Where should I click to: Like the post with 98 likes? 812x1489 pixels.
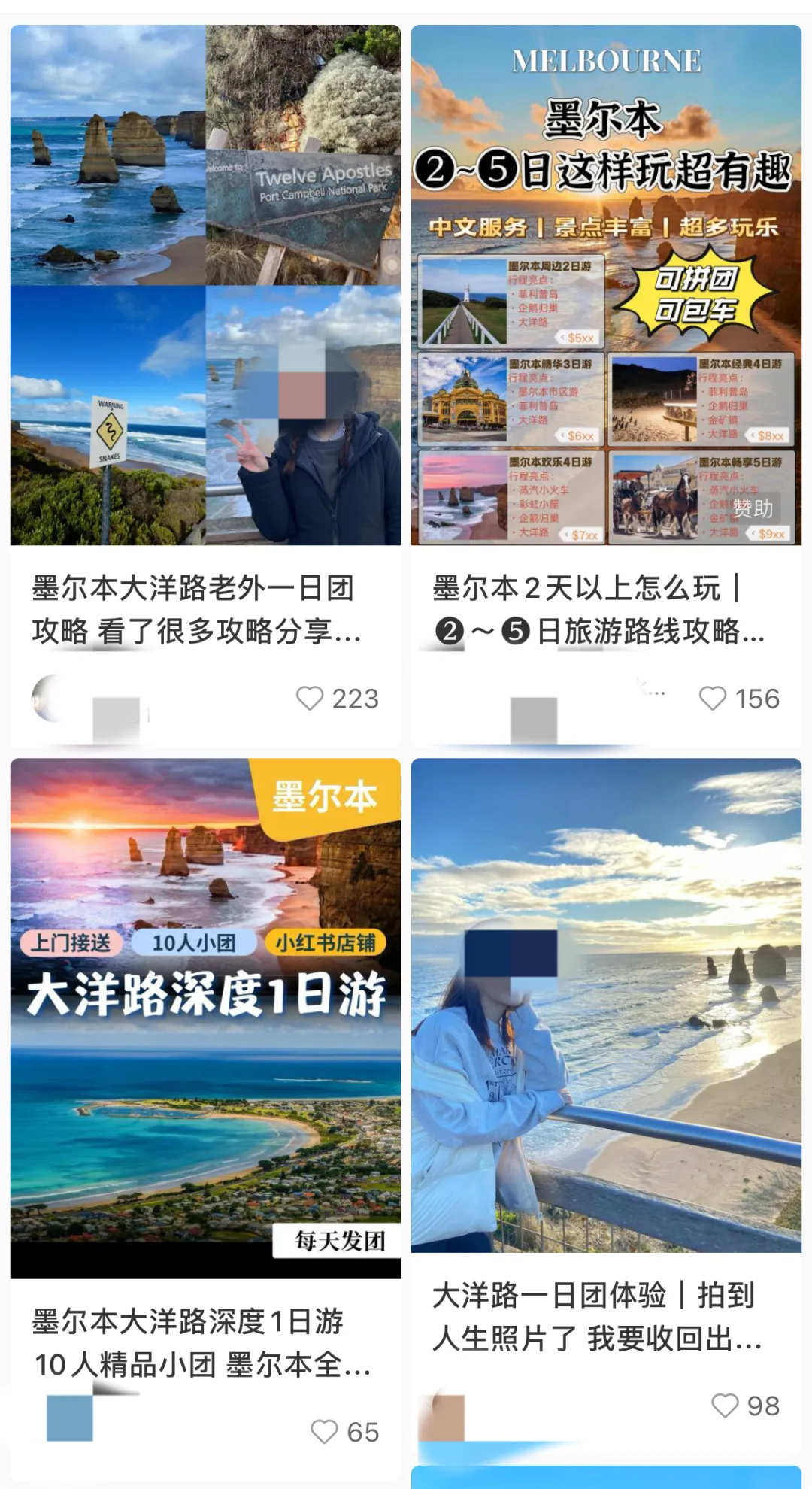click(x=725, y=1405)
